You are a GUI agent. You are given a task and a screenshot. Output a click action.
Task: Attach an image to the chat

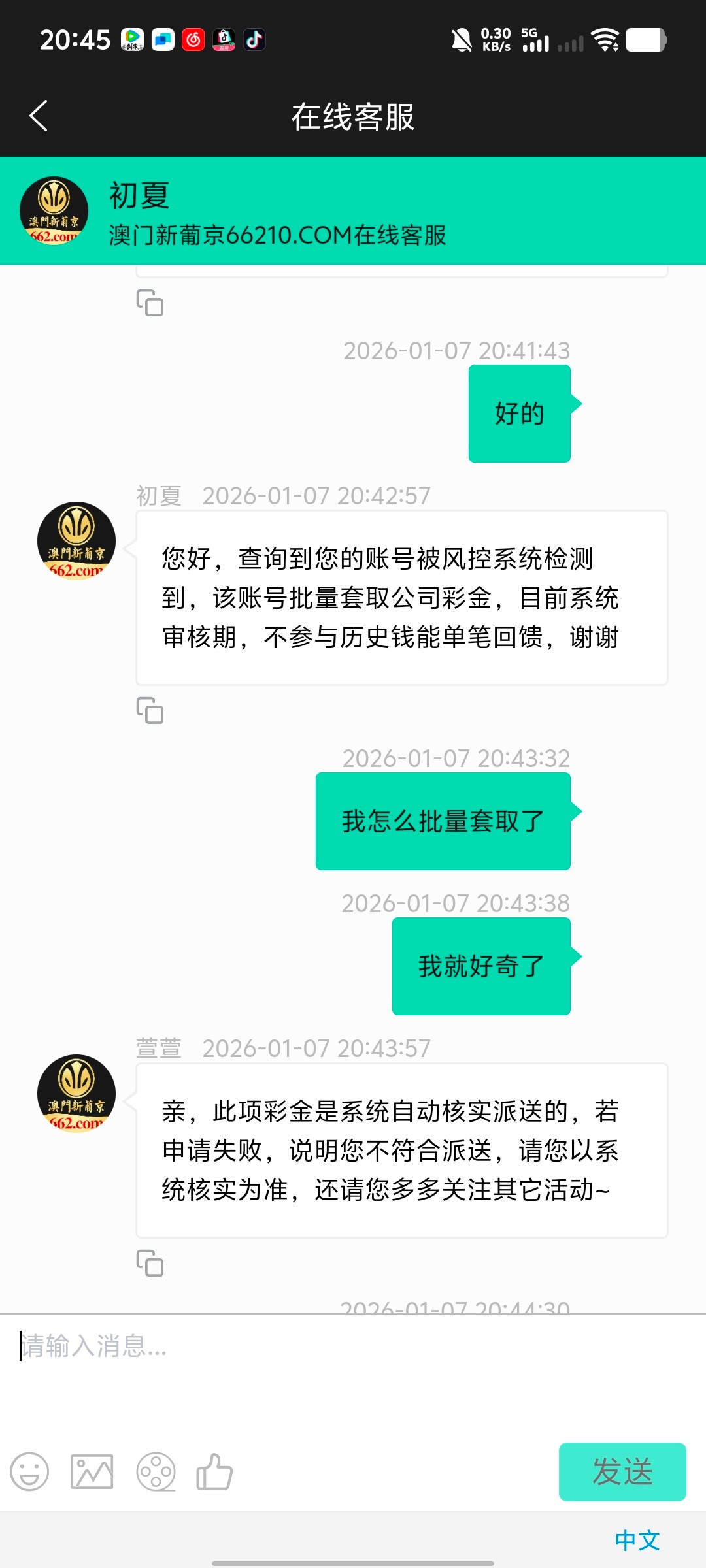coord(92,1472)
